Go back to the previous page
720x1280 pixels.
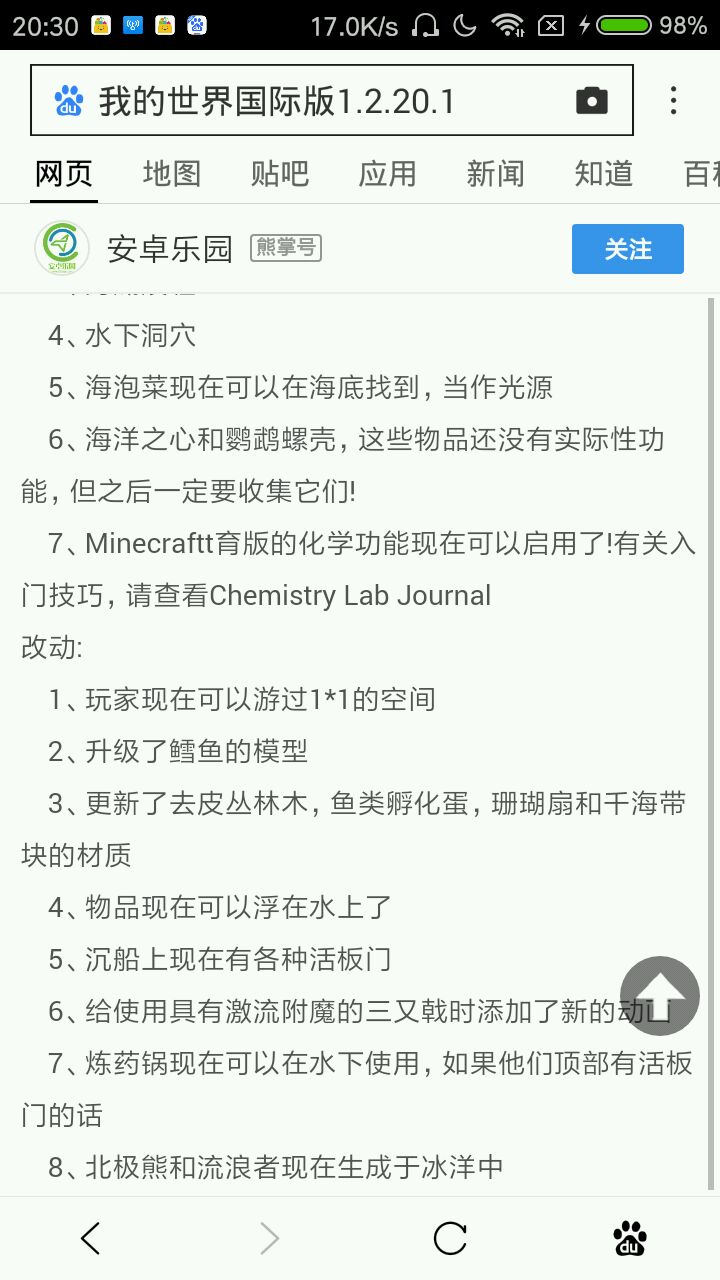point(90,1239)
